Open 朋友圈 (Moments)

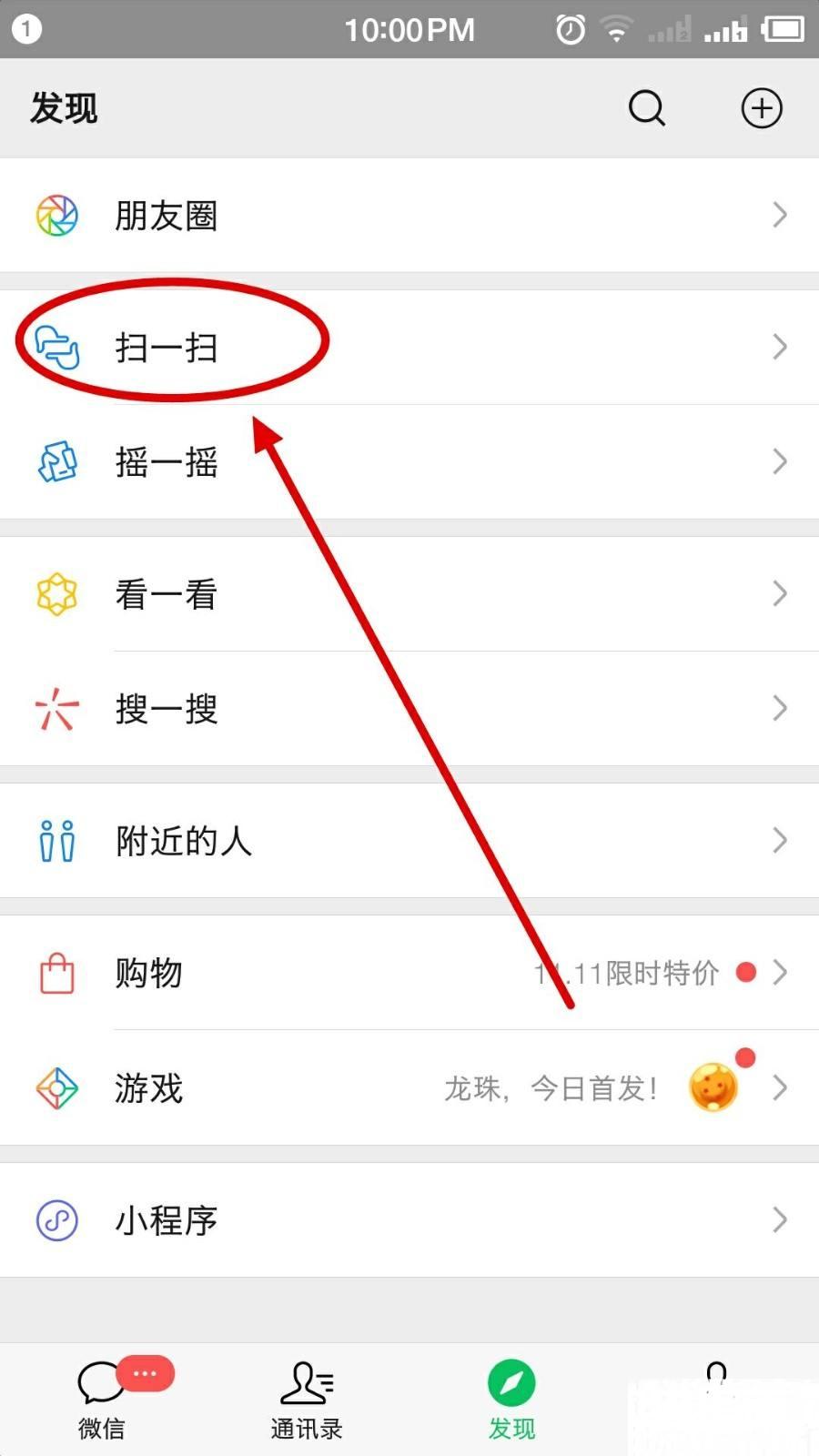click(409, 216)
